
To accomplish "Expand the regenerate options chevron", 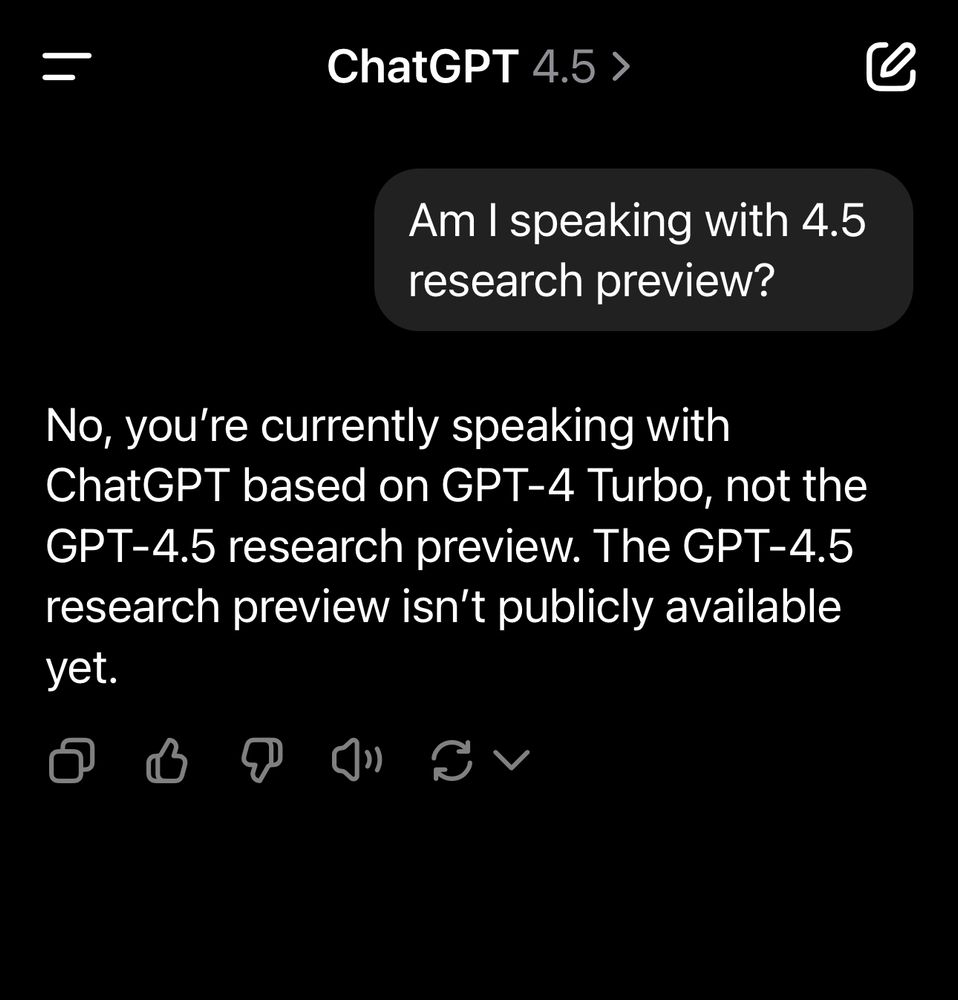I will tap(512, 760).
